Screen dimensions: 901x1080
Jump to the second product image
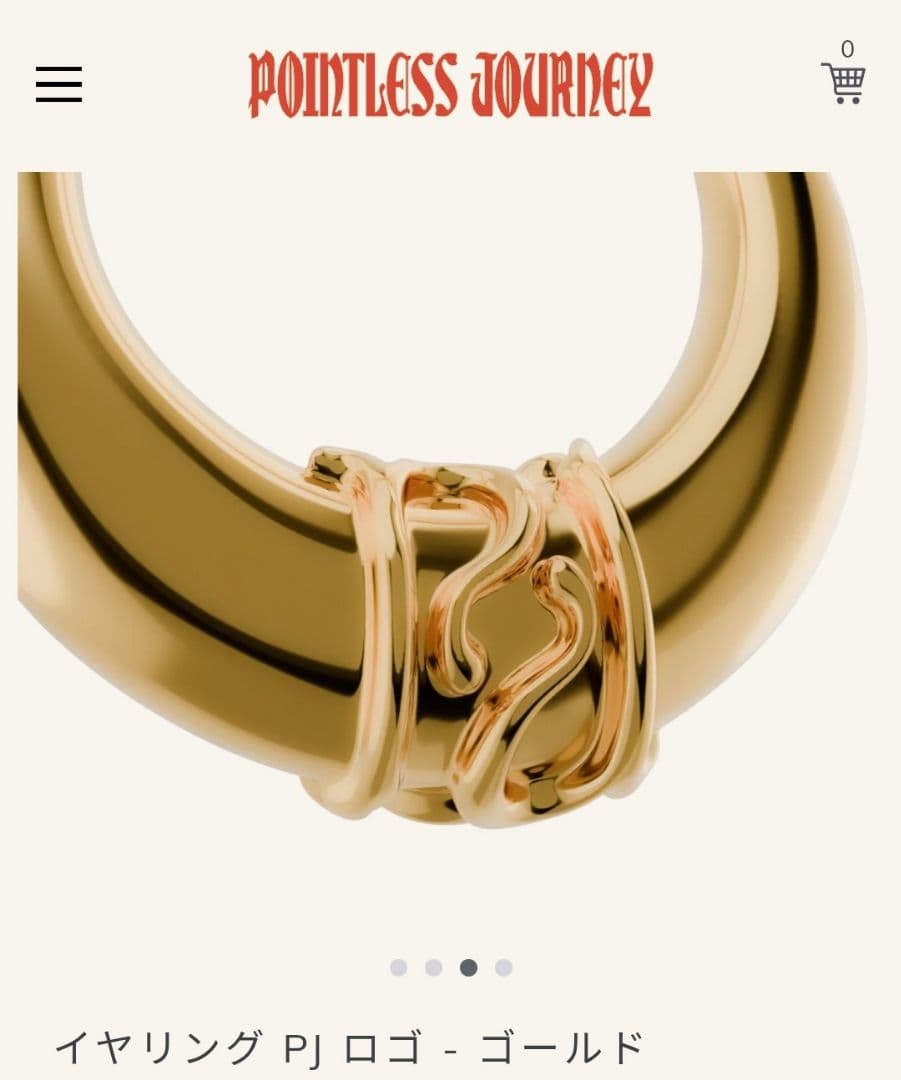tap(433, 967)
